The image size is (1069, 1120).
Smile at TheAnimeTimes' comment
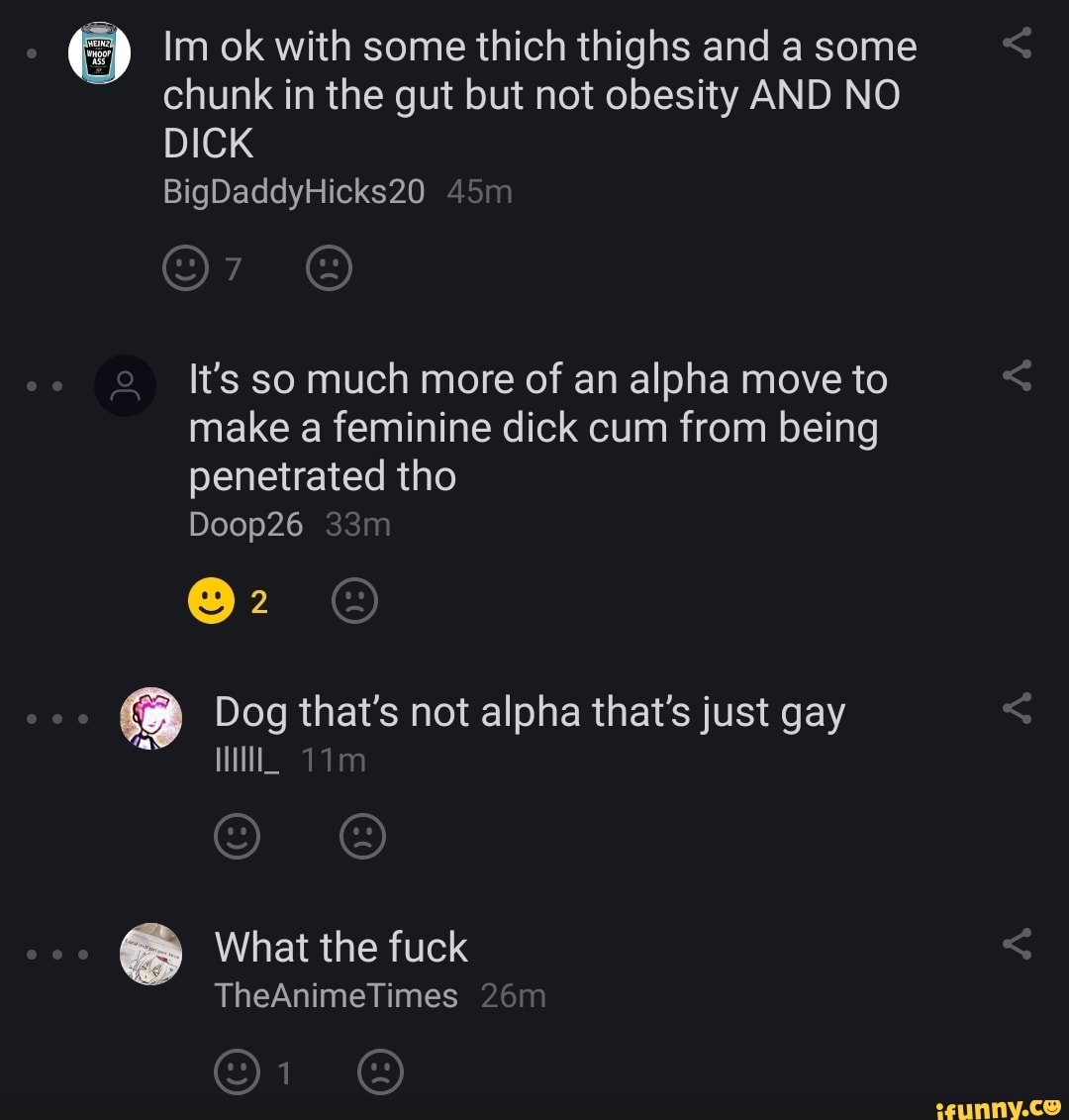[x=237, y=1071]
